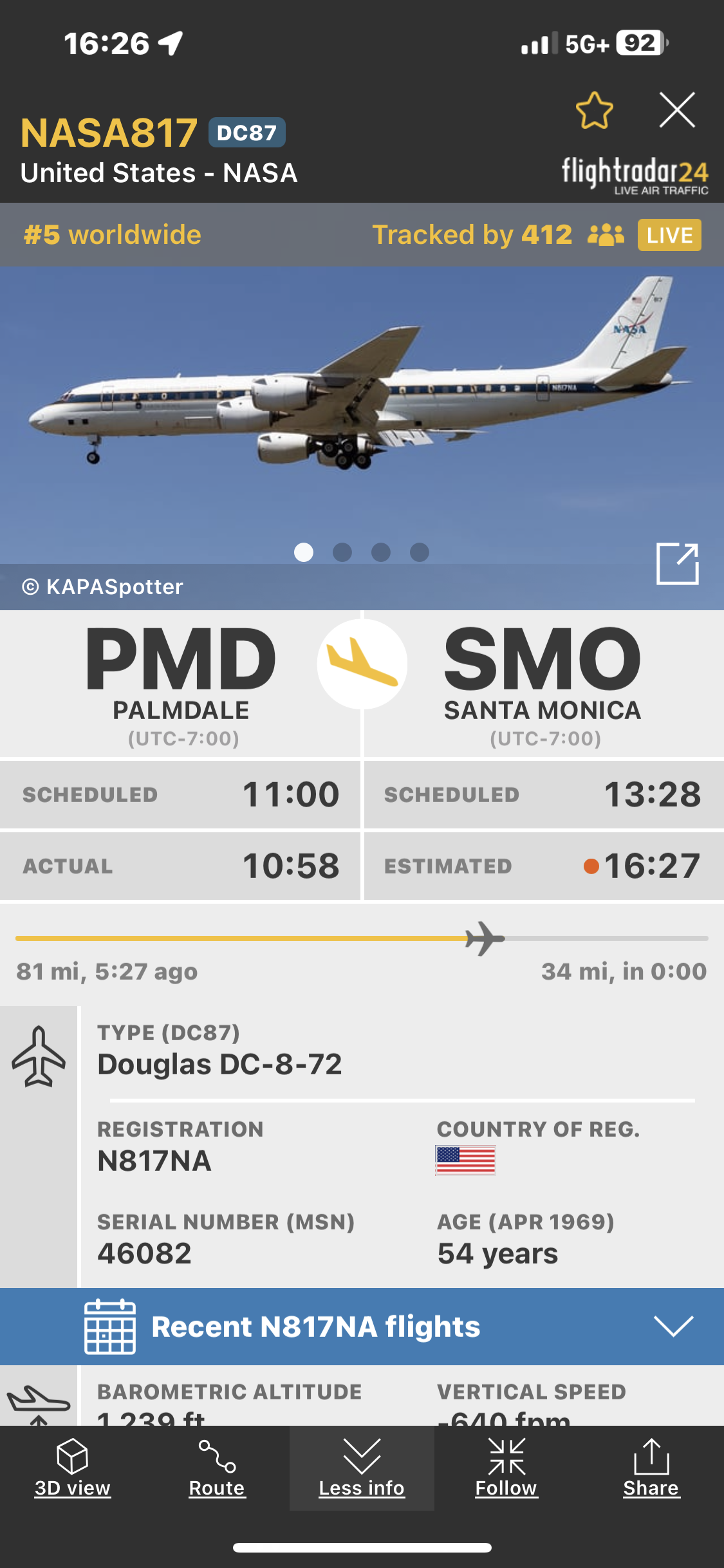Share this NASA817 flight
The height and width of the screenshot is (1568, 724).
(651, 1468)
